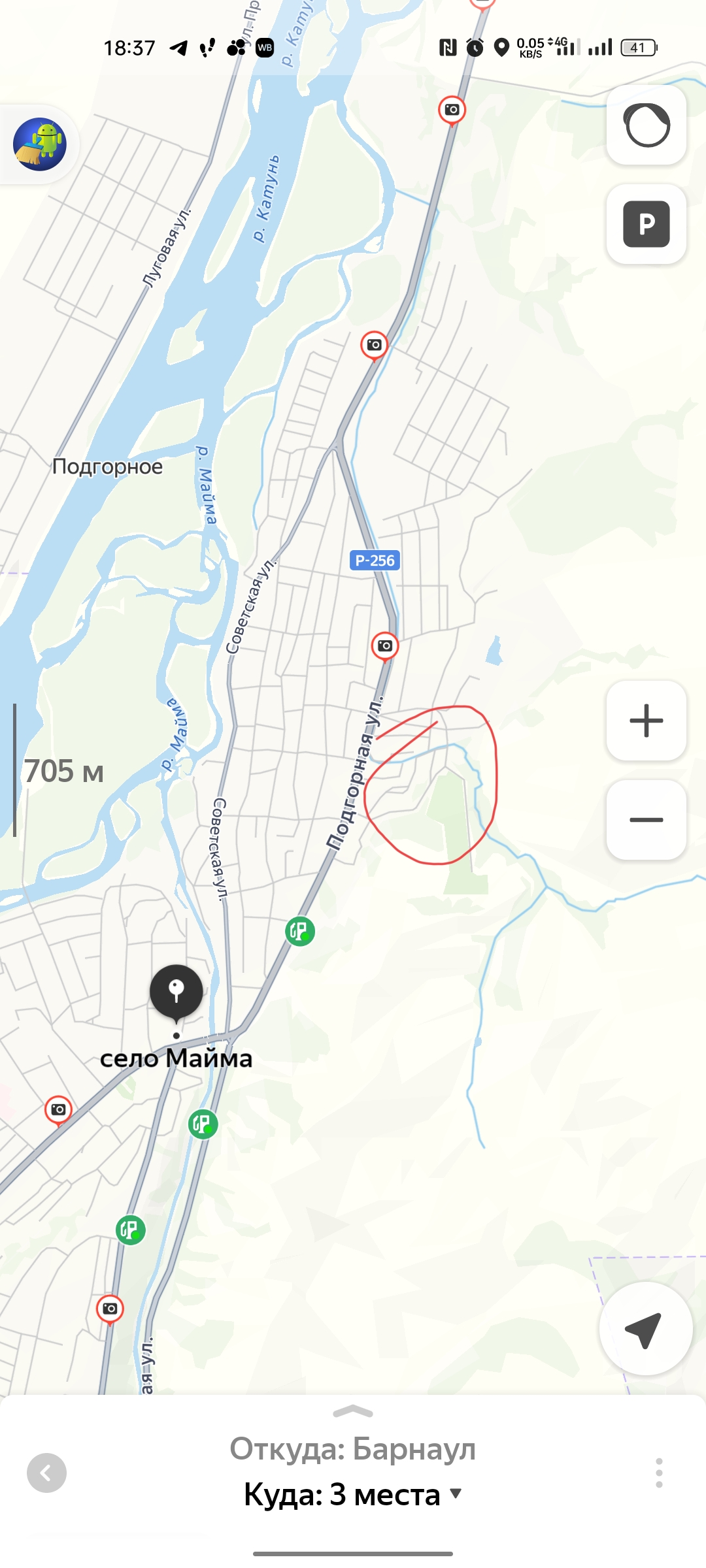
Task: Expand the "Куда: 3 места" destinations dropdown
Action: 353,1494
